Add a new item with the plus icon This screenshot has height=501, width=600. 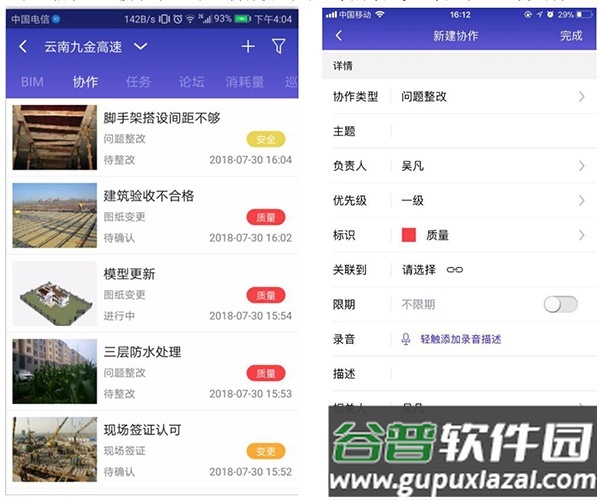(248, 47)
